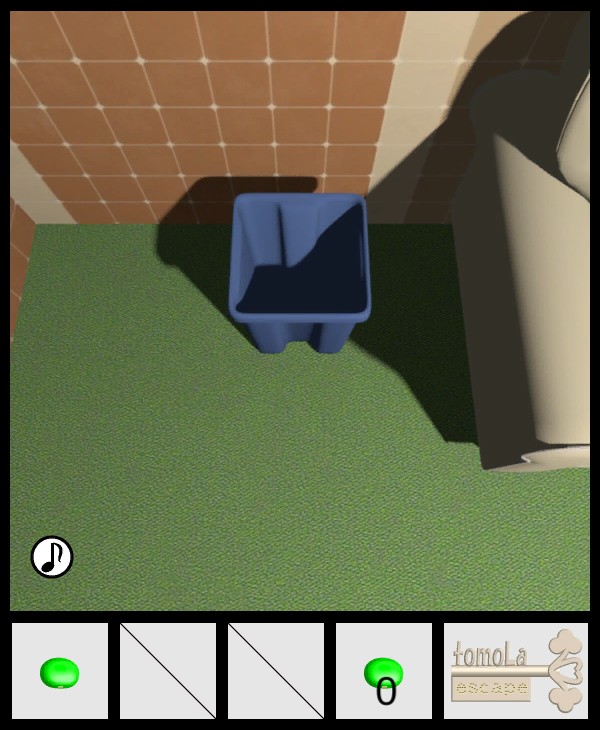Tap the blue trash bin
The image size is (600, 730).
pyautogui.click(x=300, y=272)
